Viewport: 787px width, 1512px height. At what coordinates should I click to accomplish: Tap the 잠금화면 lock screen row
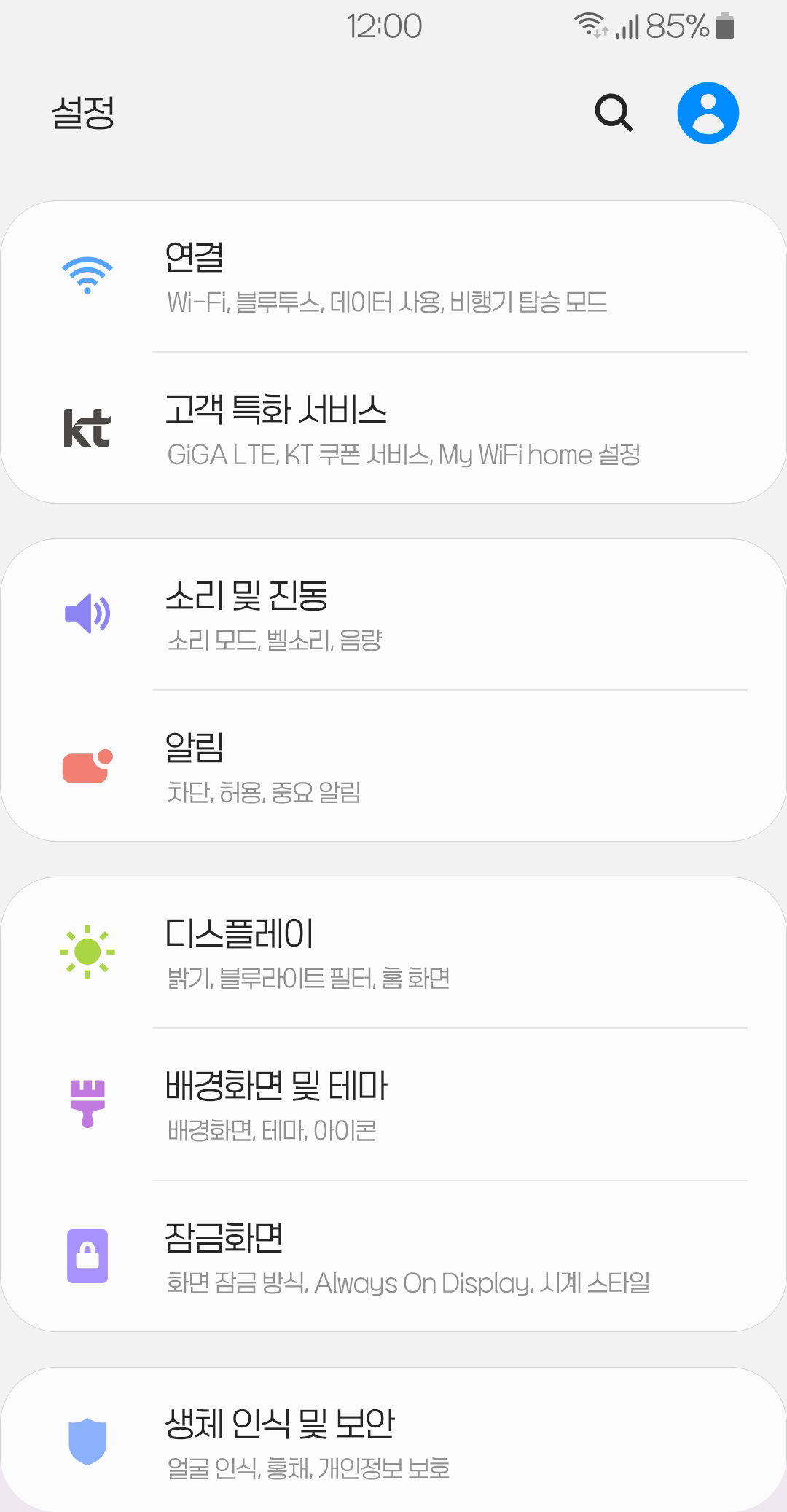coord(393,1256)
